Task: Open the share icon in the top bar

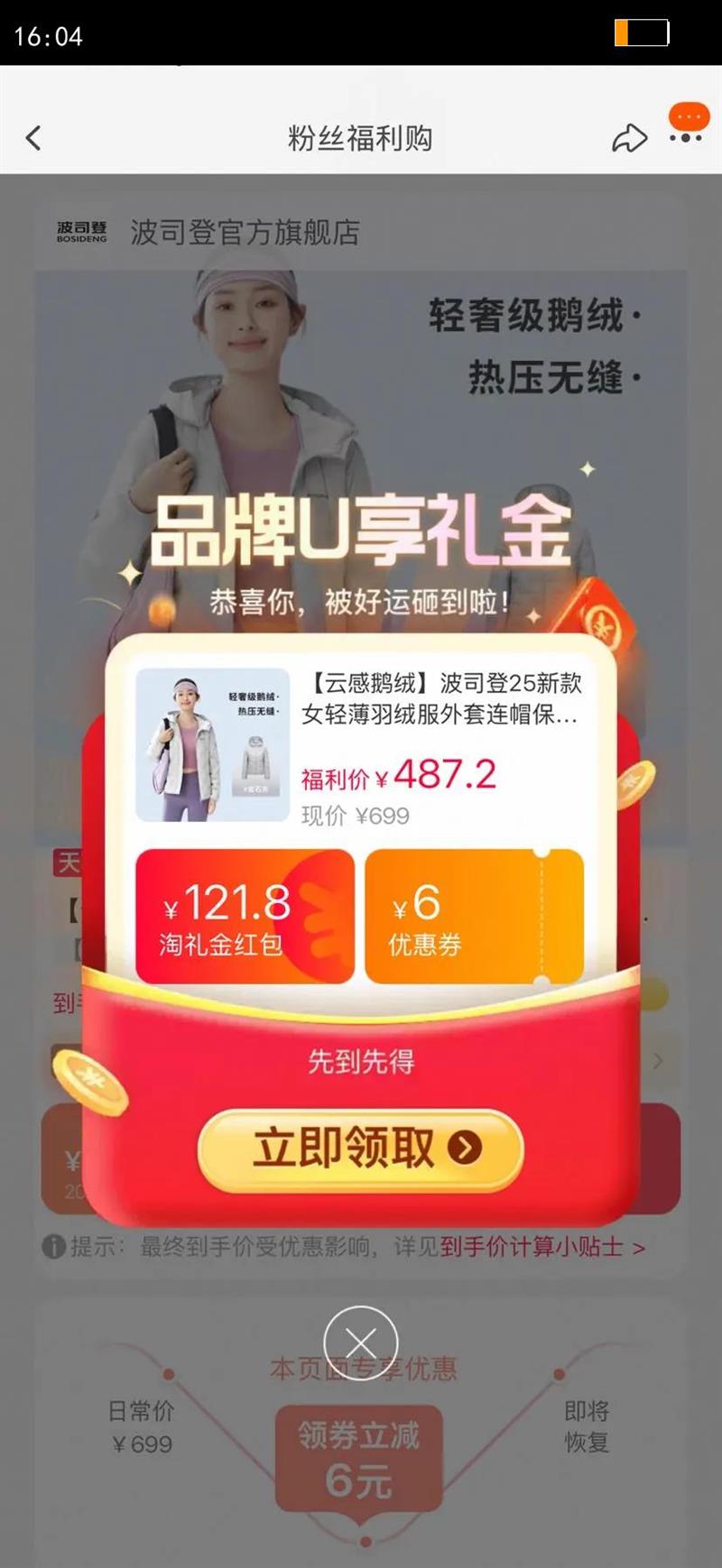Action: tap(632, 137)
